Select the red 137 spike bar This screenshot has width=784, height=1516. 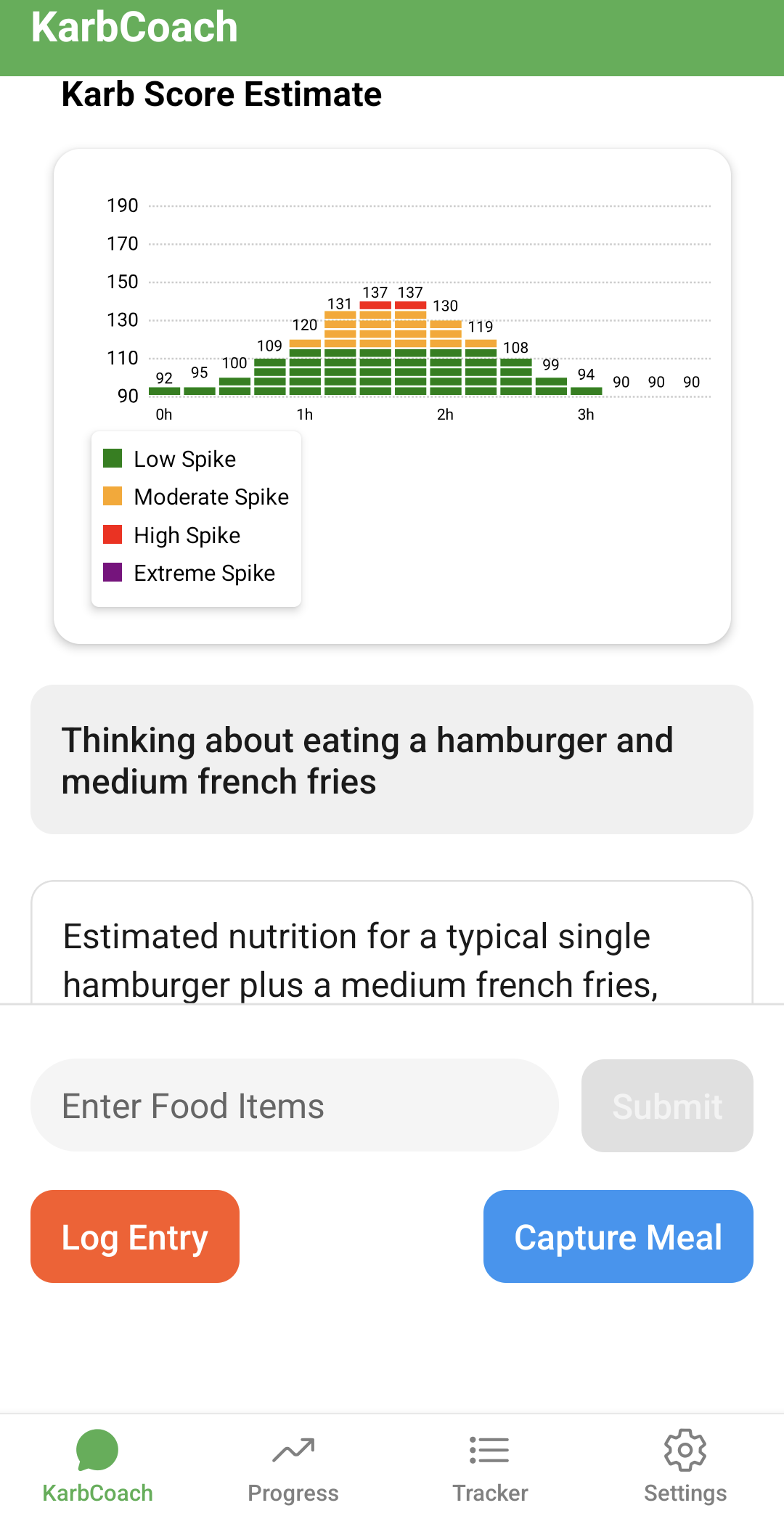coord(375,306)
